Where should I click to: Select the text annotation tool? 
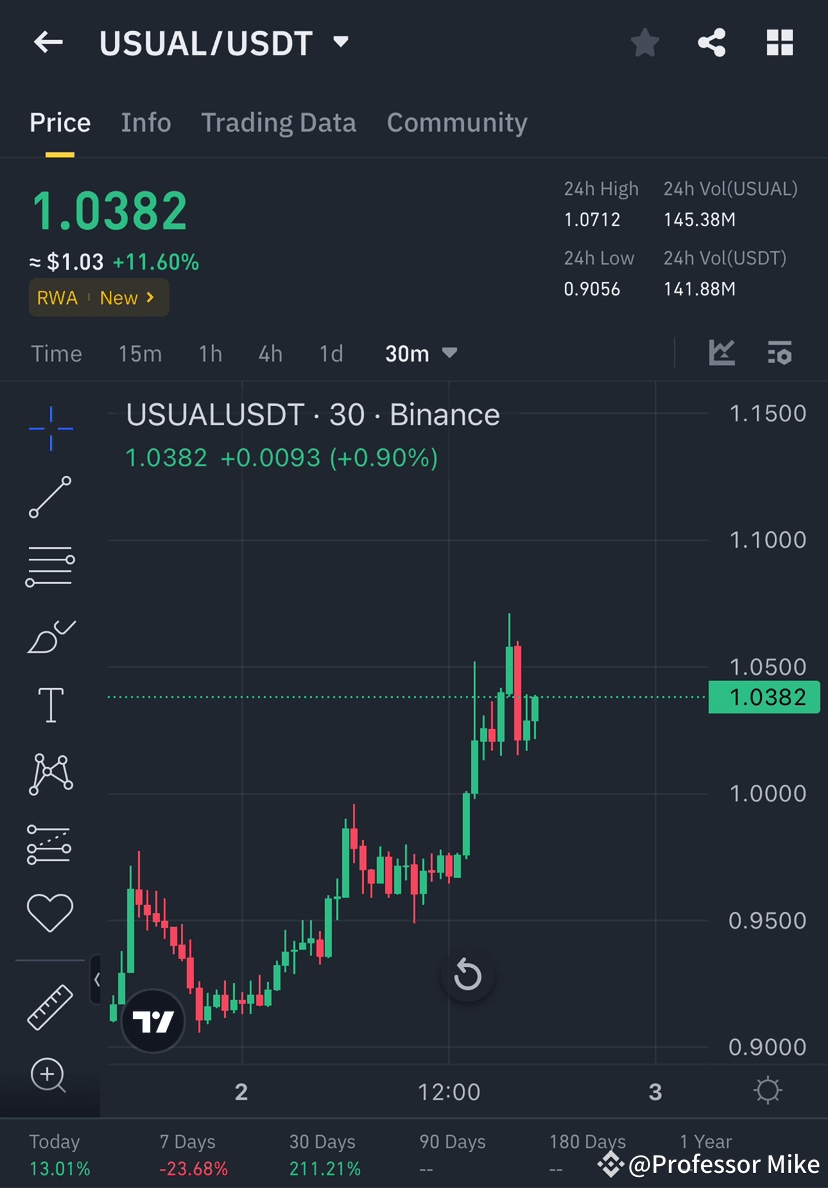click(50, 703)
